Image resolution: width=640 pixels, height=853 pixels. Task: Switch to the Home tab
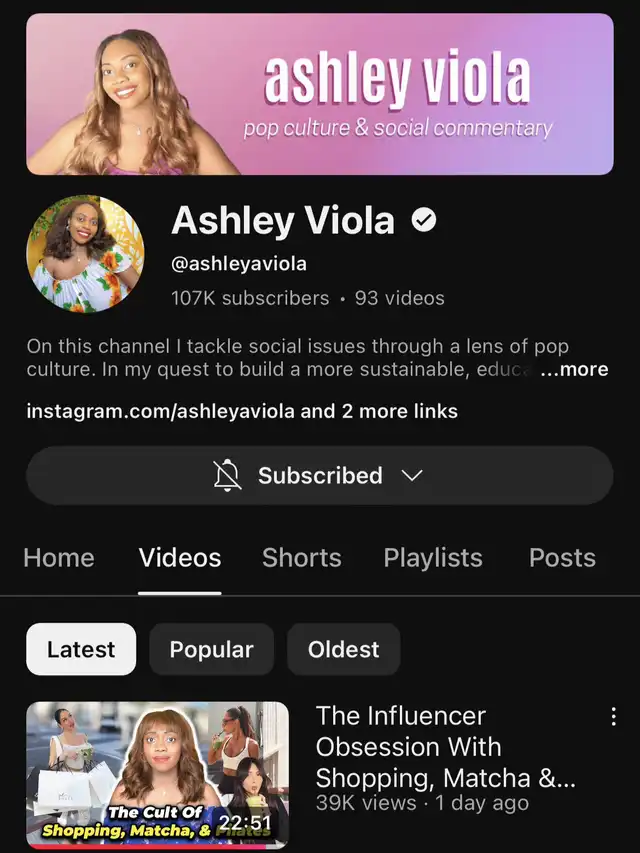click(59, 558)
